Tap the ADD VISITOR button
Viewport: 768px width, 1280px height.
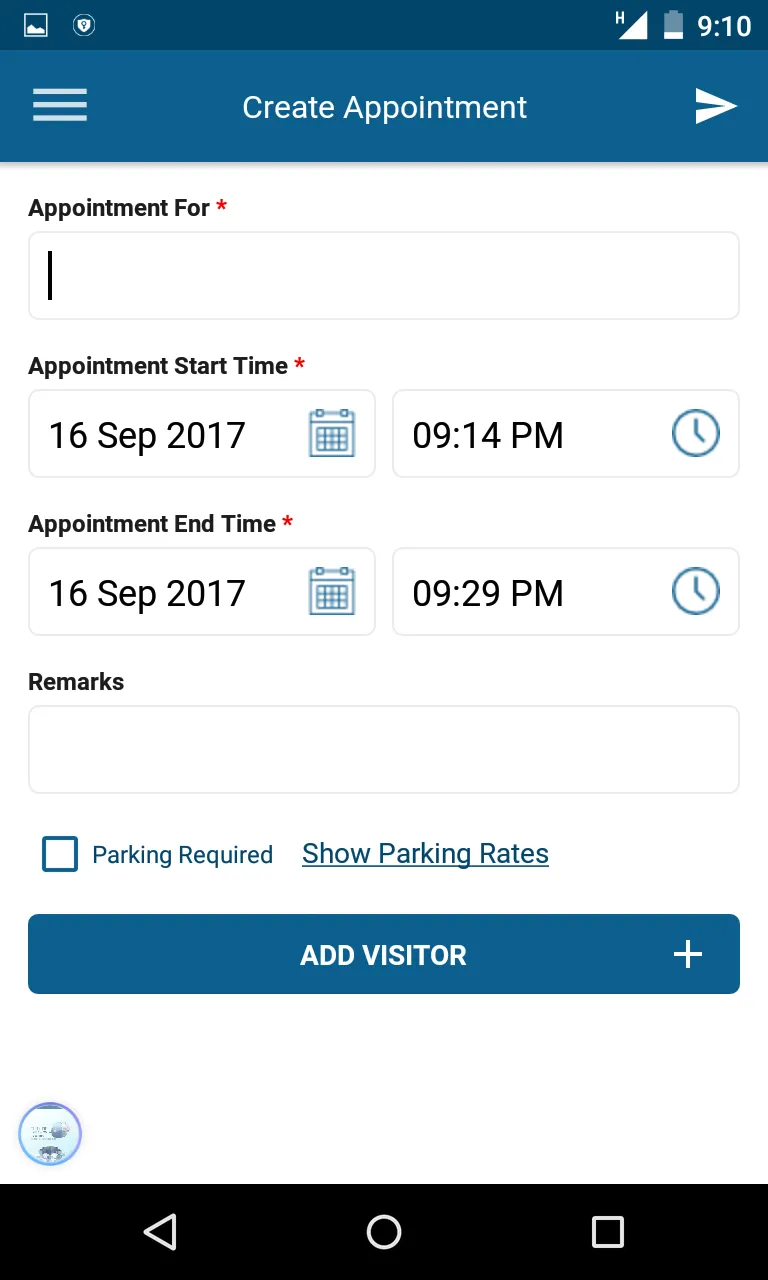coord(384,954)
